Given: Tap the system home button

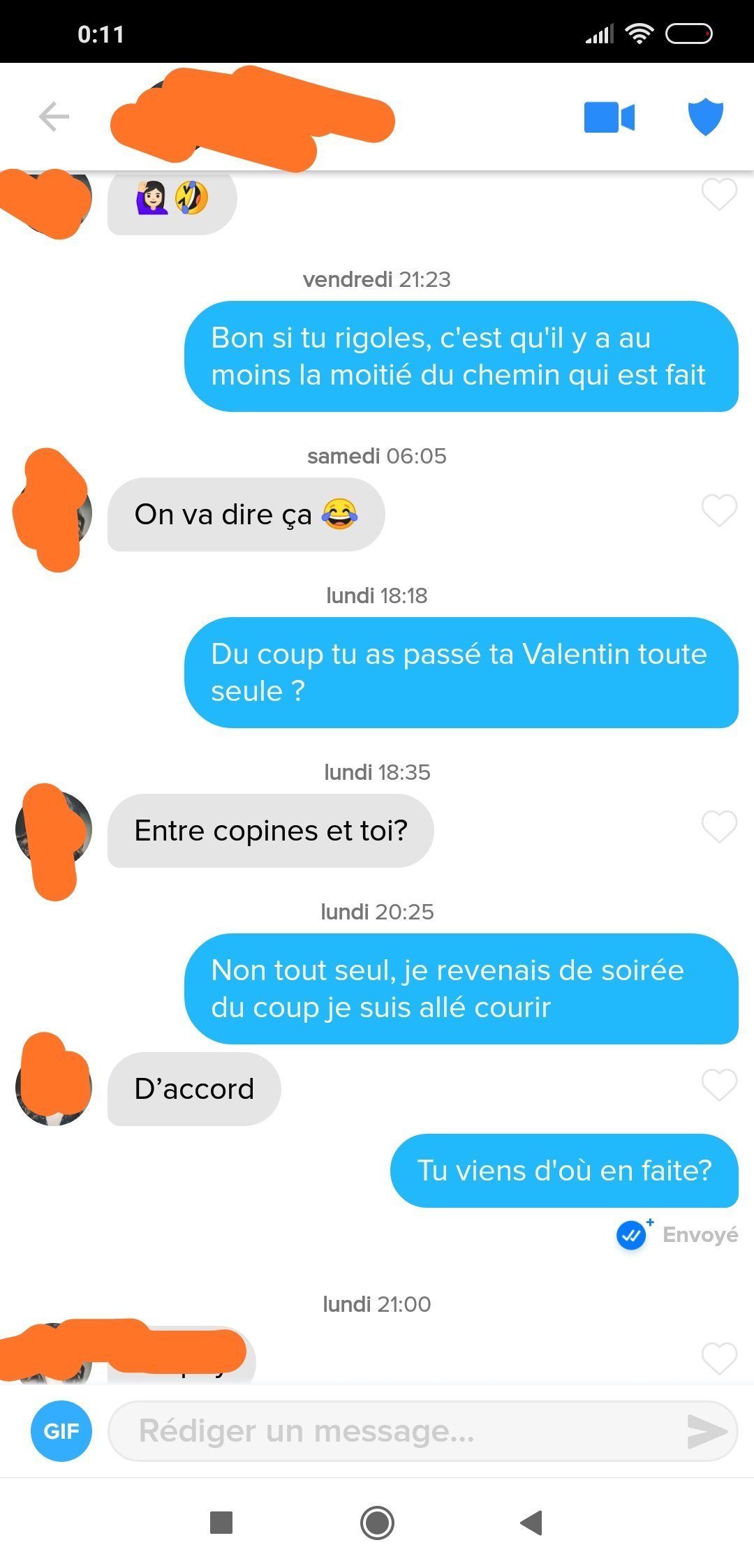Looking at the screenshot, I should click(377, 1523).
